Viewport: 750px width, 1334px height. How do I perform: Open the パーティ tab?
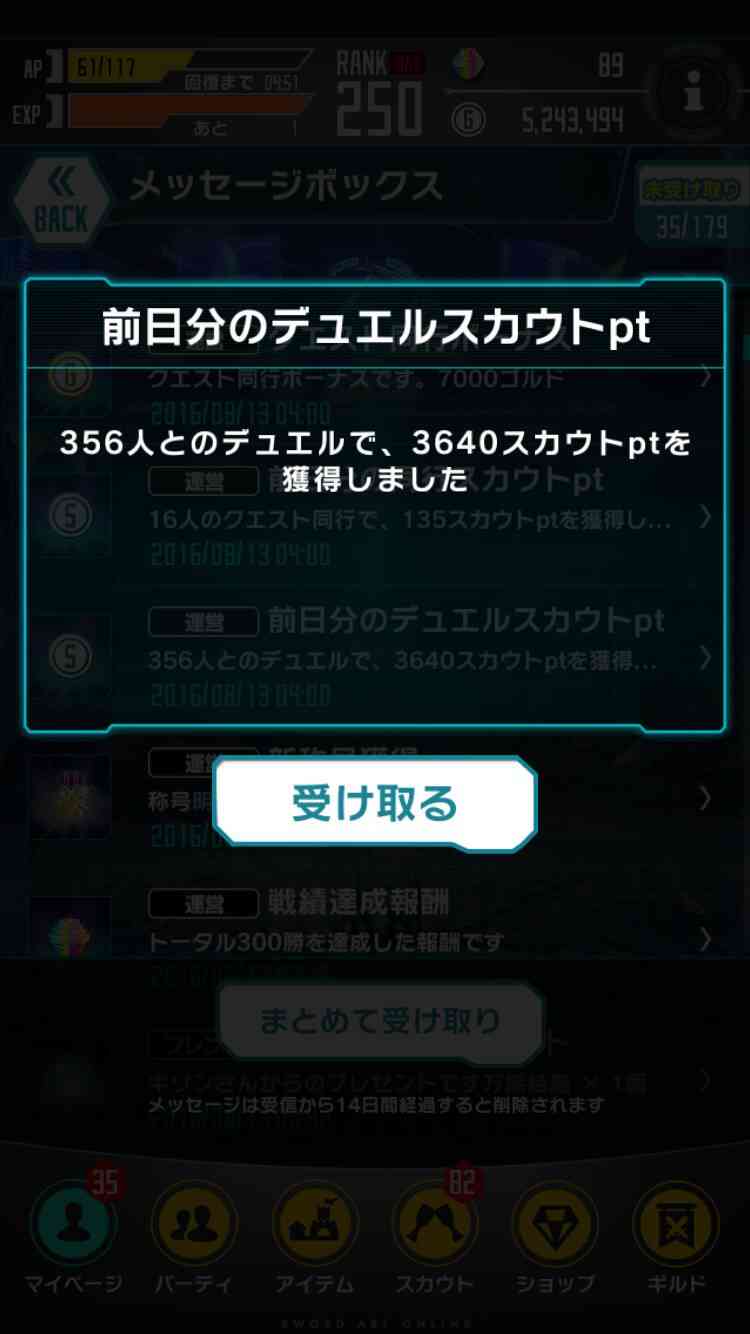point(194,1237)
